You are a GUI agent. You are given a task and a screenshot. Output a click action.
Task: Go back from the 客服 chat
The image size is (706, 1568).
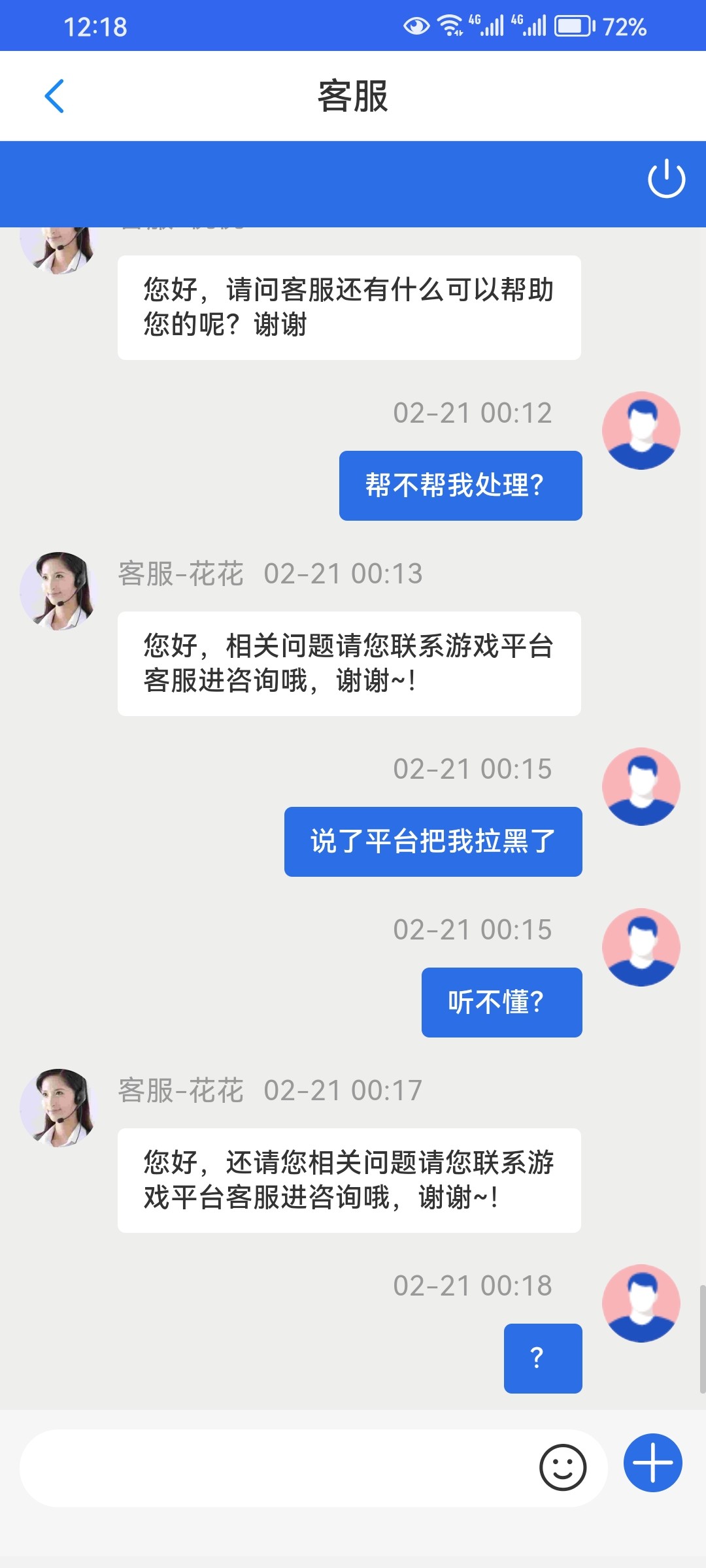(x=54, y=96)
